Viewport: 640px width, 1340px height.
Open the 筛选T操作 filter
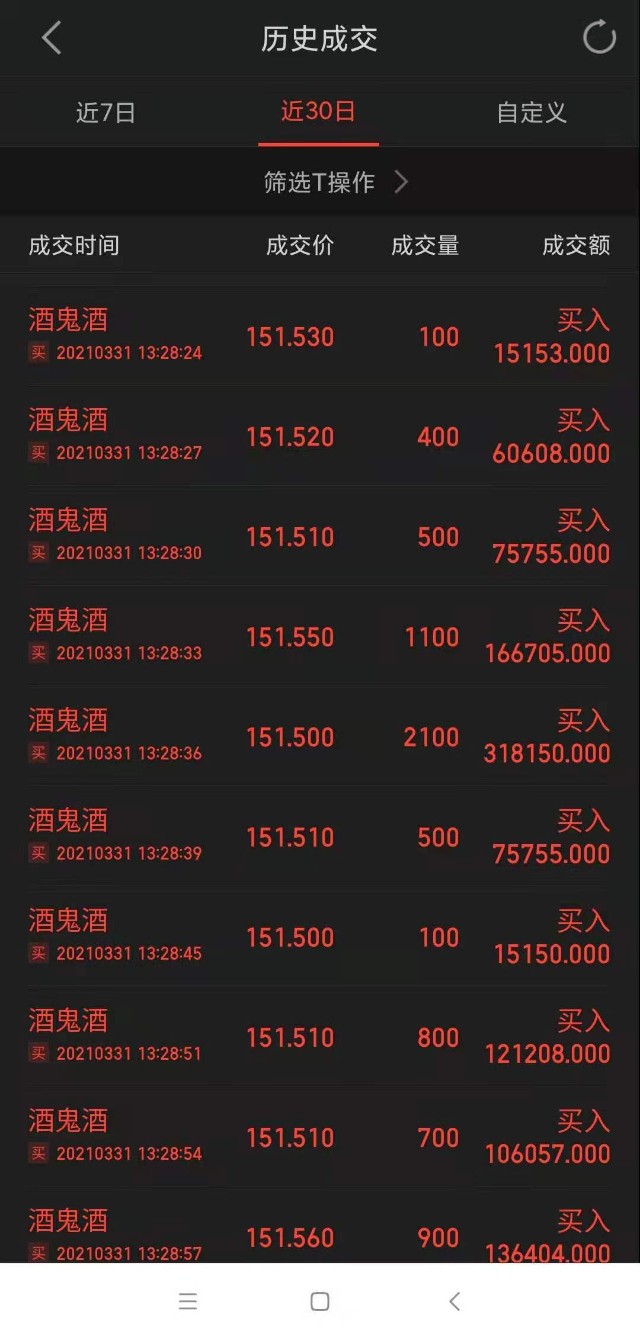(335, 182)
